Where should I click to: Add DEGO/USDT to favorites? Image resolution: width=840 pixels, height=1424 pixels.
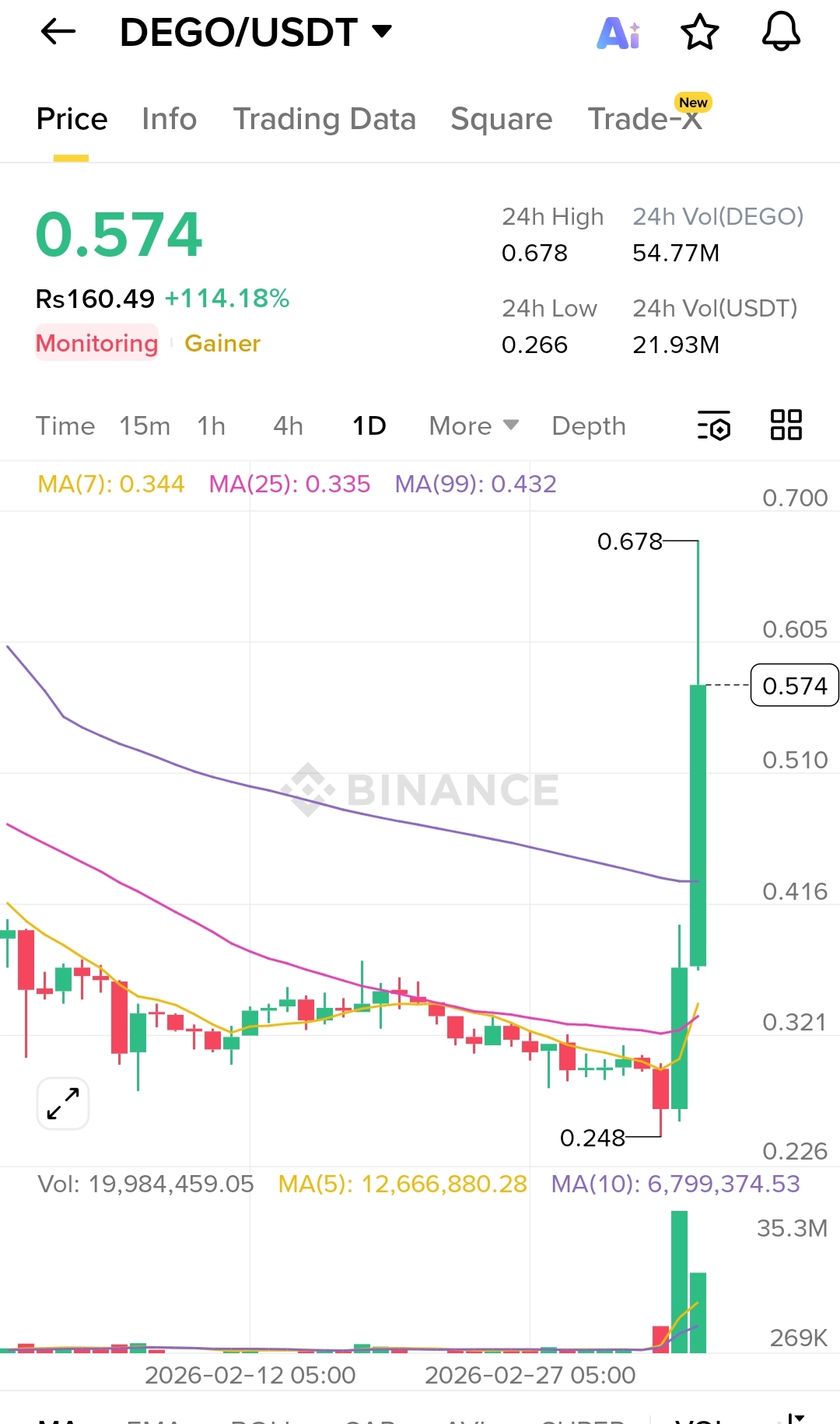point(699,33)
